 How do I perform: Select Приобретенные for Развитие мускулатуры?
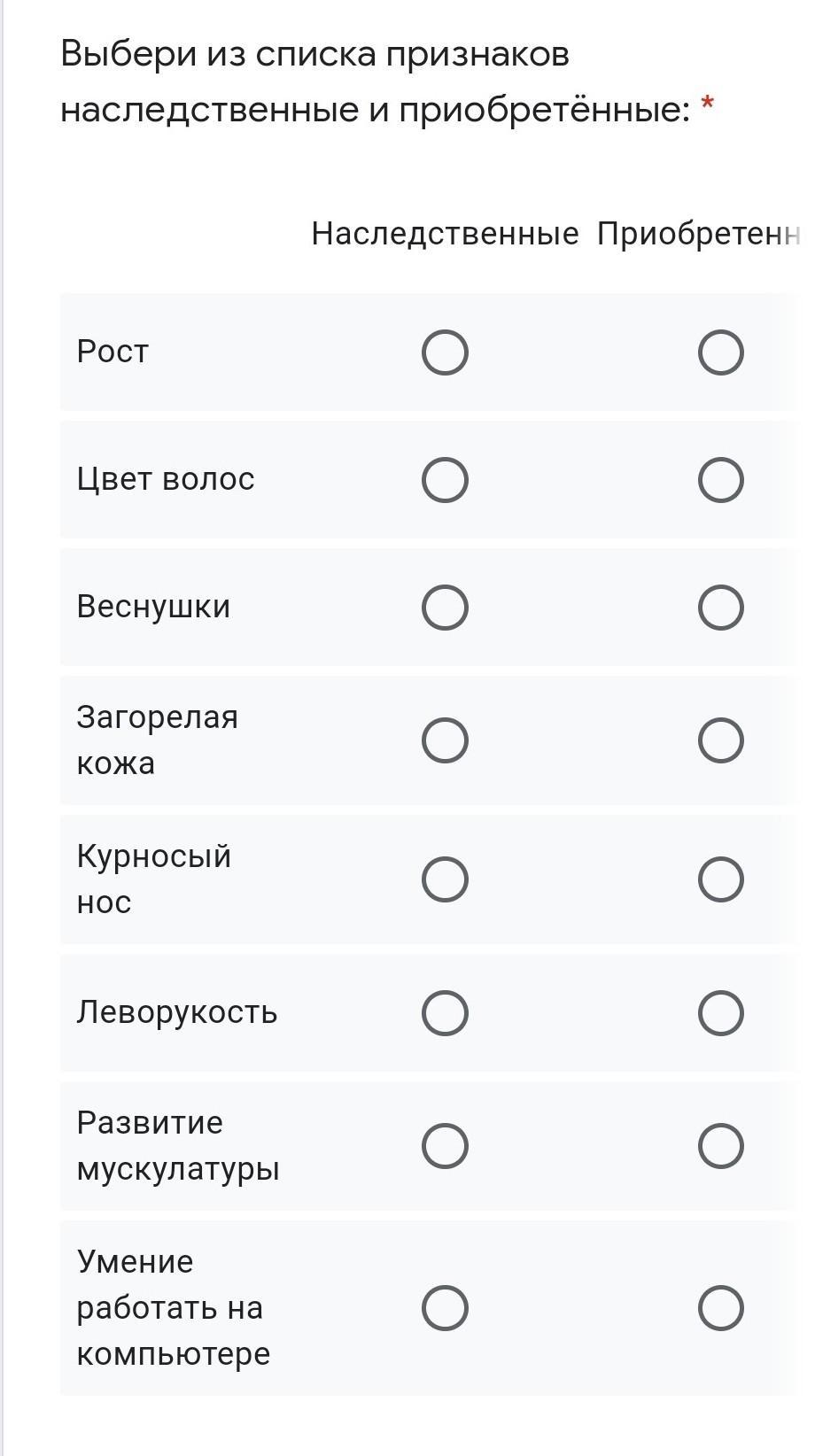tap(720, 1146)
